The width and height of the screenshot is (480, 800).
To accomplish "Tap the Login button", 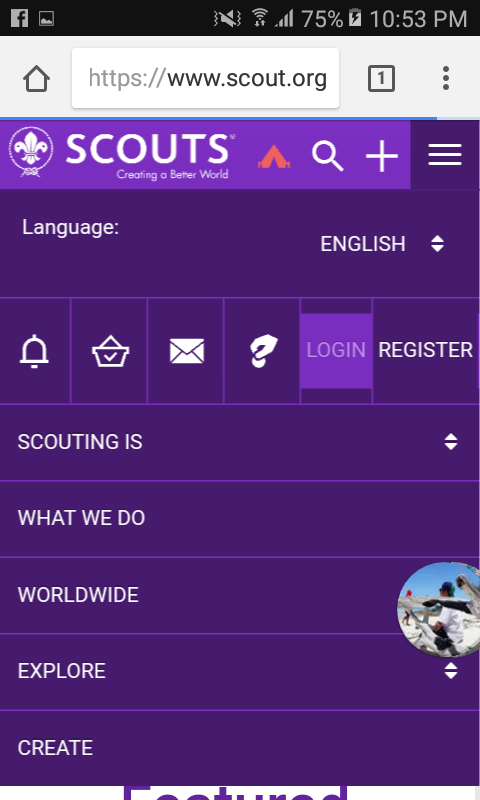I will [336, 351].
